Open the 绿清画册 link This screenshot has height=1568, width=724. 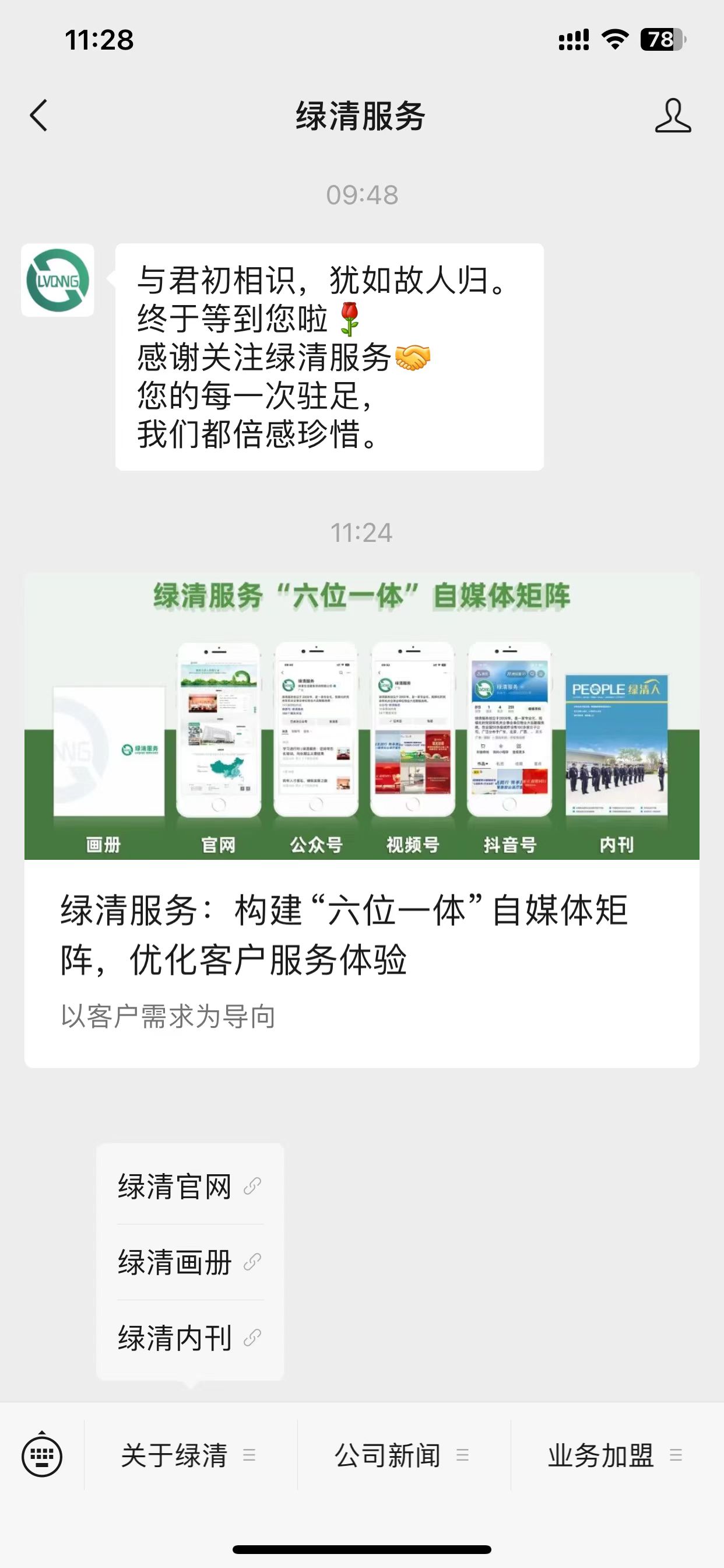point(189,1262)
